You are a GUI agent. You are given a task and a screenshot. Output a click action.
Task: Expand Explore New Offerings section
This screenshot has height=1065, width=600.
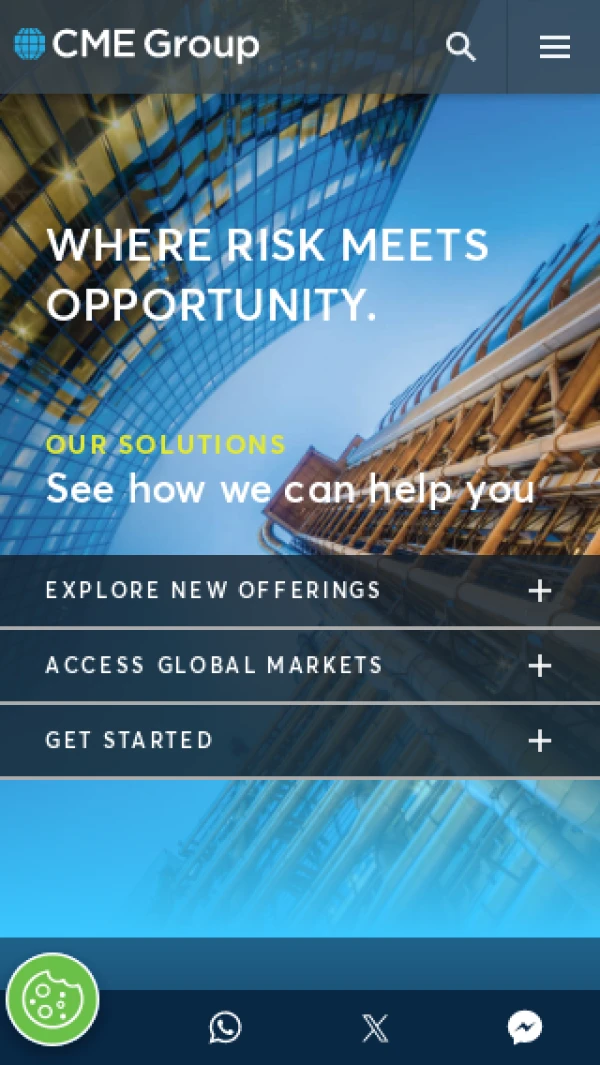click(x=539, y=591)
